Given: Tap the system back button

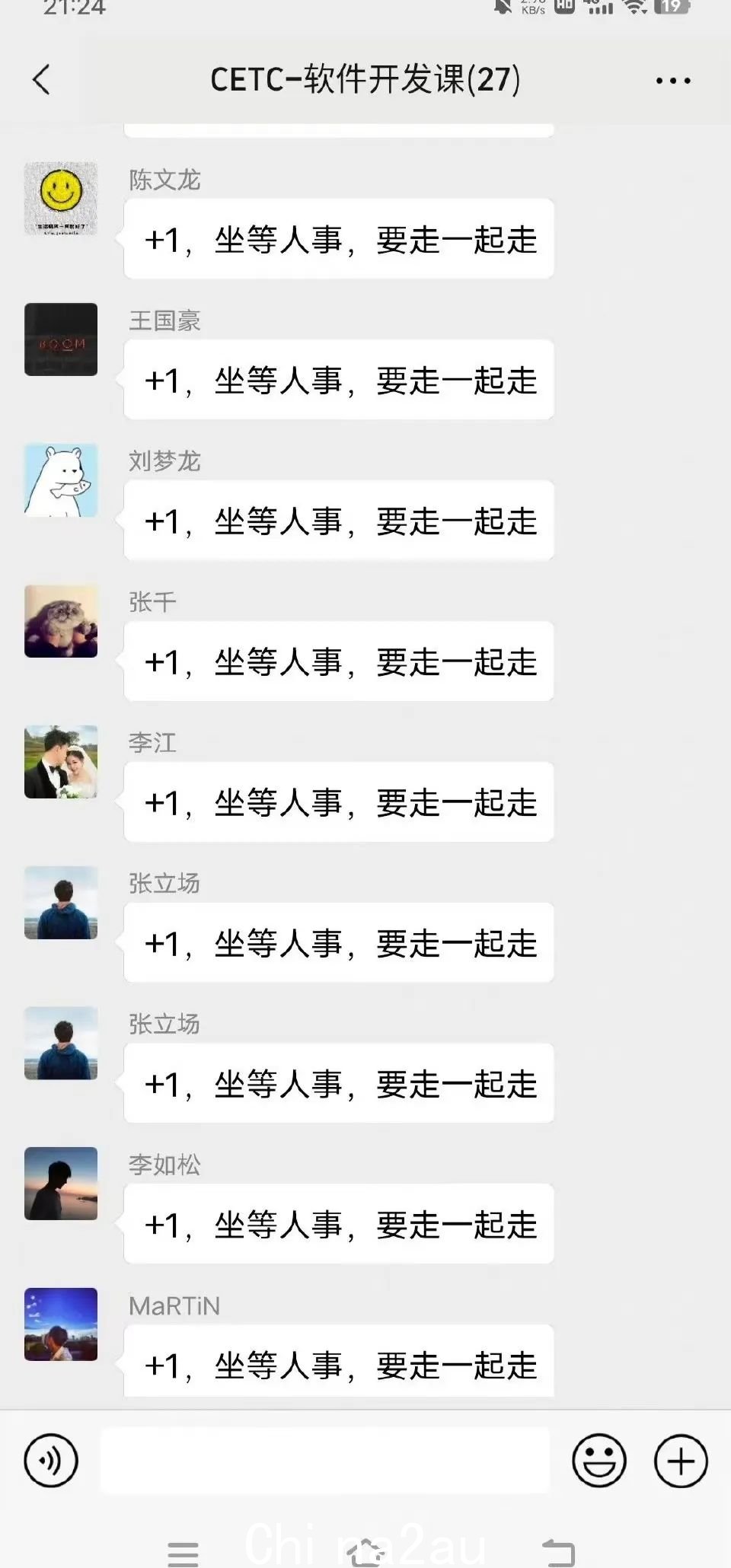Looking at the screenshot, I should [558, 1552].
